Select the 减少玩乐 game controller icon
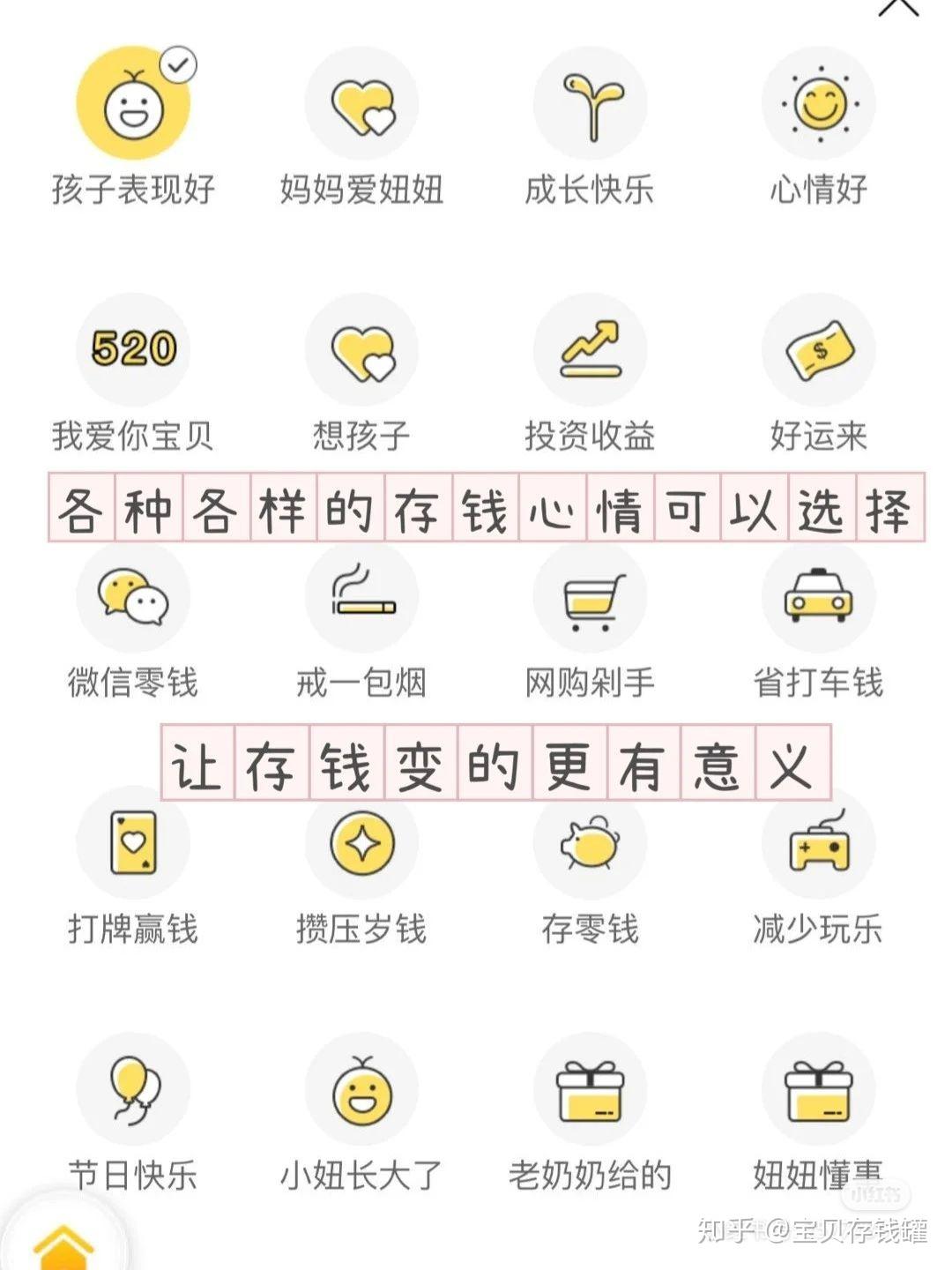The height and width of the screenshot is (1270, 952). [x=818, y=843]
